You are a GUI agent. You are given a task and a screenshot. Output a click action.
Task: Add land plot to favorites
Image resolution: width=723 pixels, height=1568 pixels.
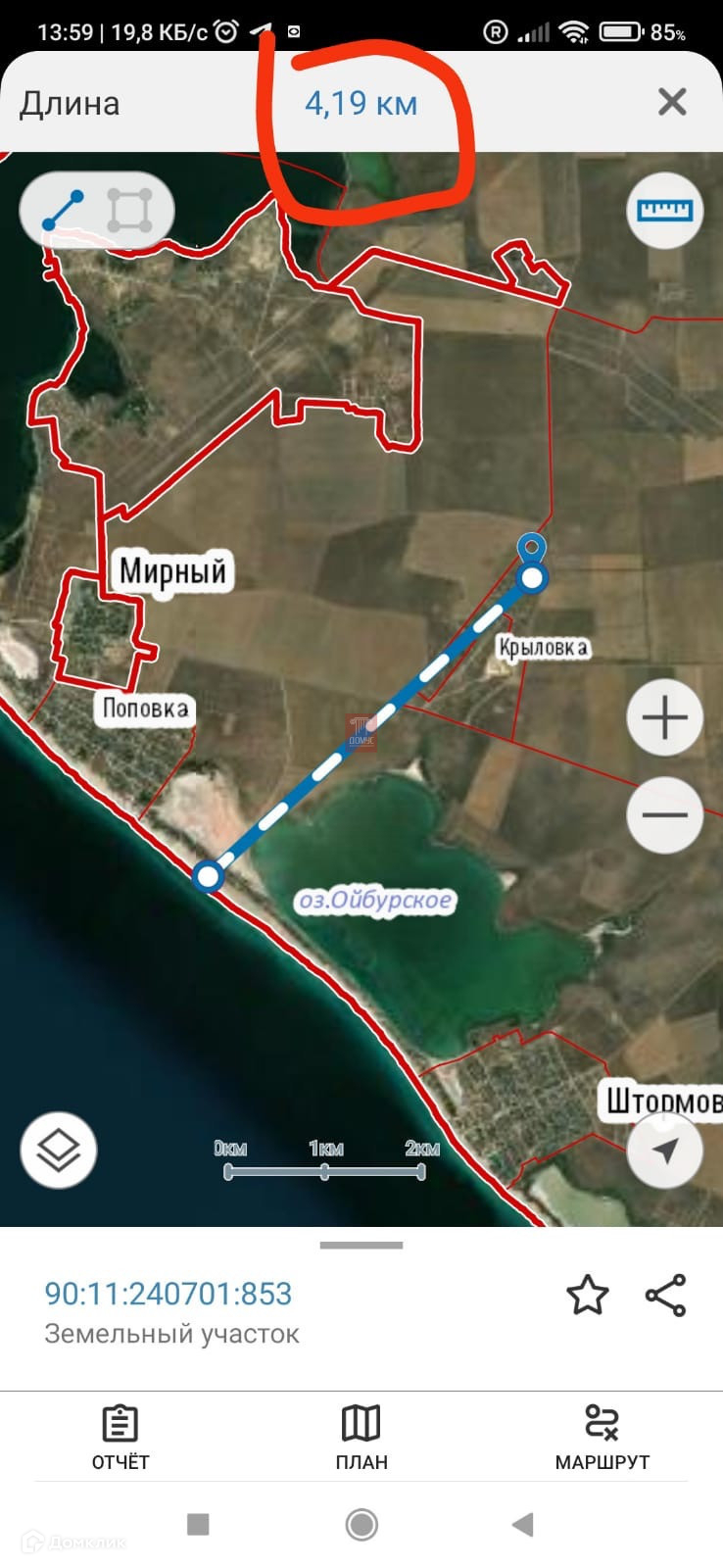(588, 1296)
